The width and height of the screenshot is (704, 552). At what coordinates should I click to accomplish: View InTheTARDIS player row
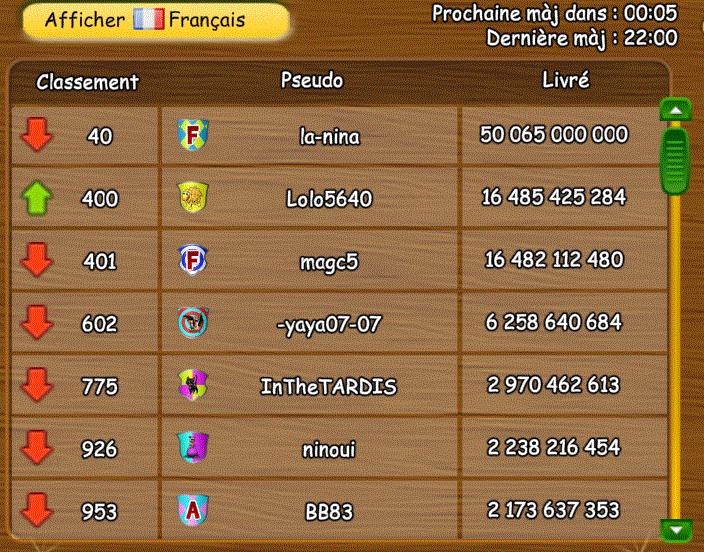coord(329,387)
